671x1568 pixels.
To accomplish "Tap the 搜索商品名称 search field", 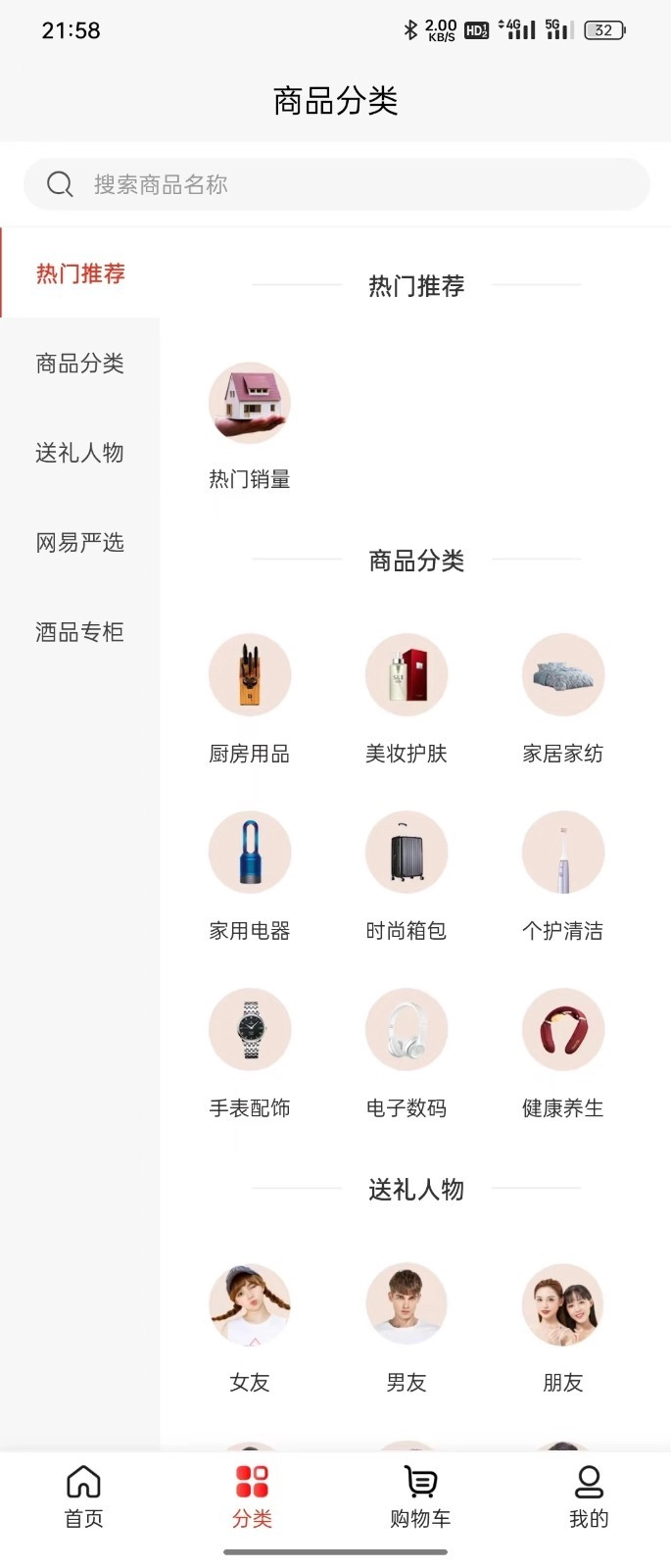I will click(x=336, y=184).
